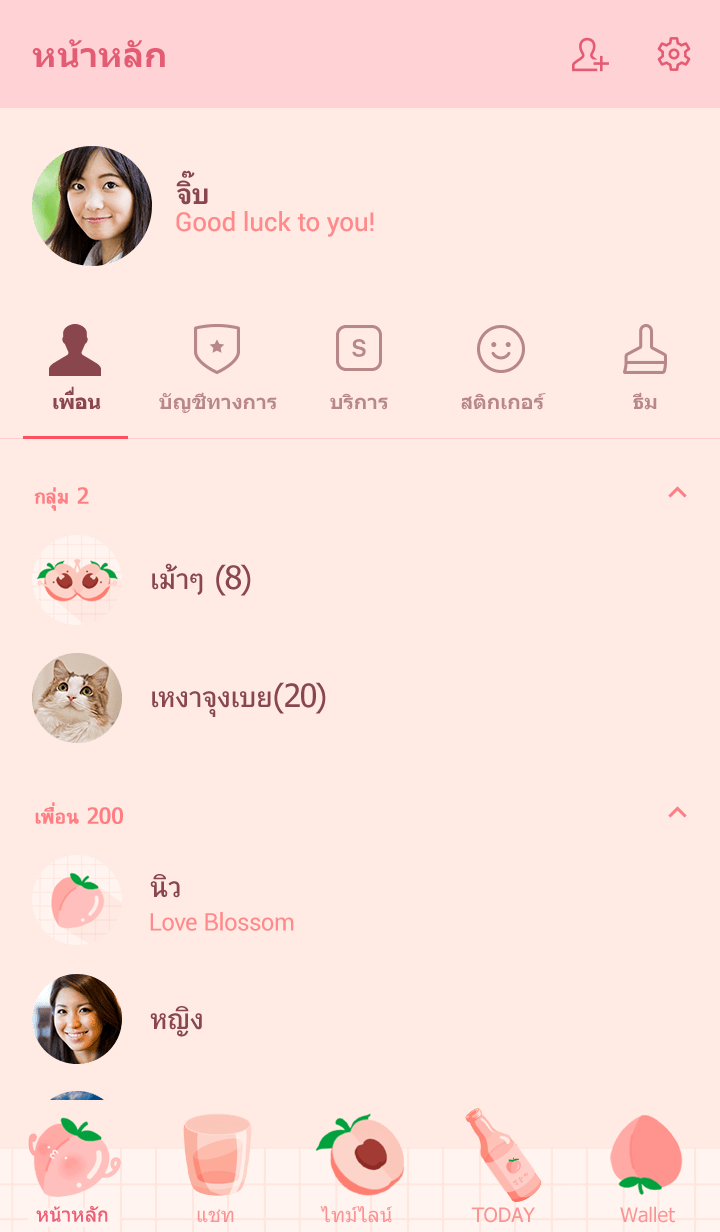Open the add friend icon

click(590, 55)
